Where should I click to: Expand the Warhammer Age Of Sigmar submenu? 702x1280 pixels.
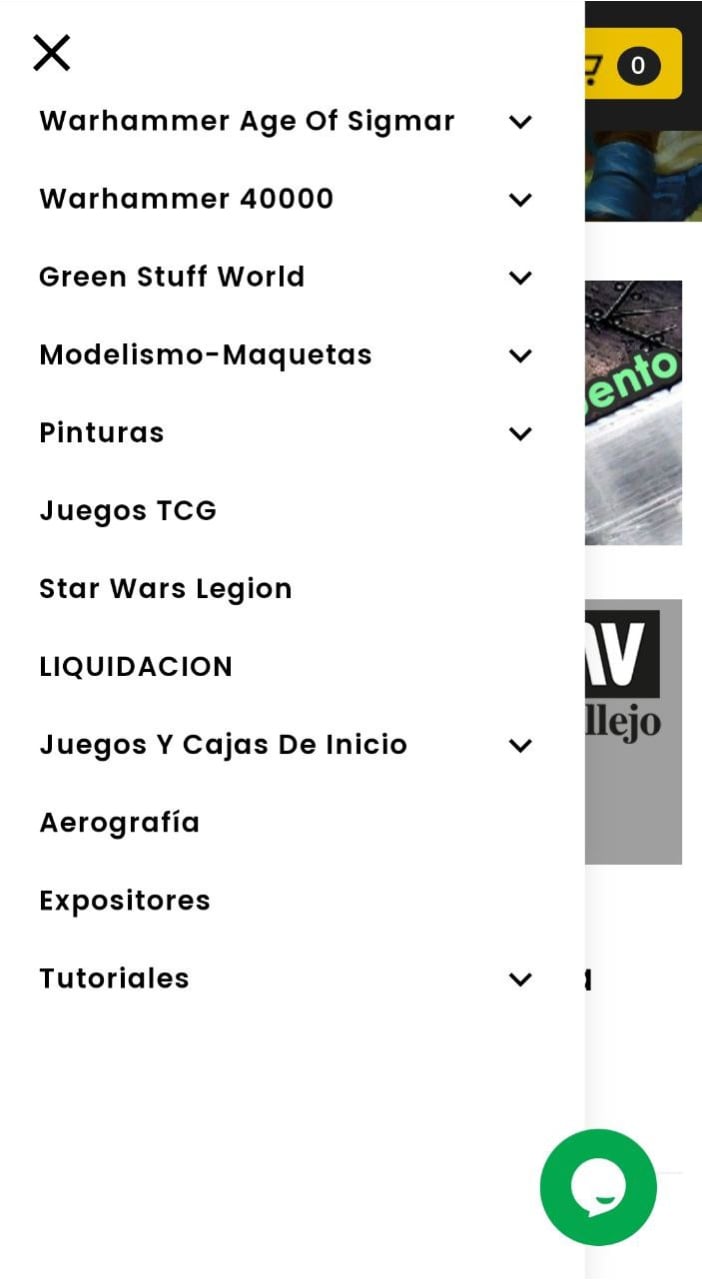520,122
